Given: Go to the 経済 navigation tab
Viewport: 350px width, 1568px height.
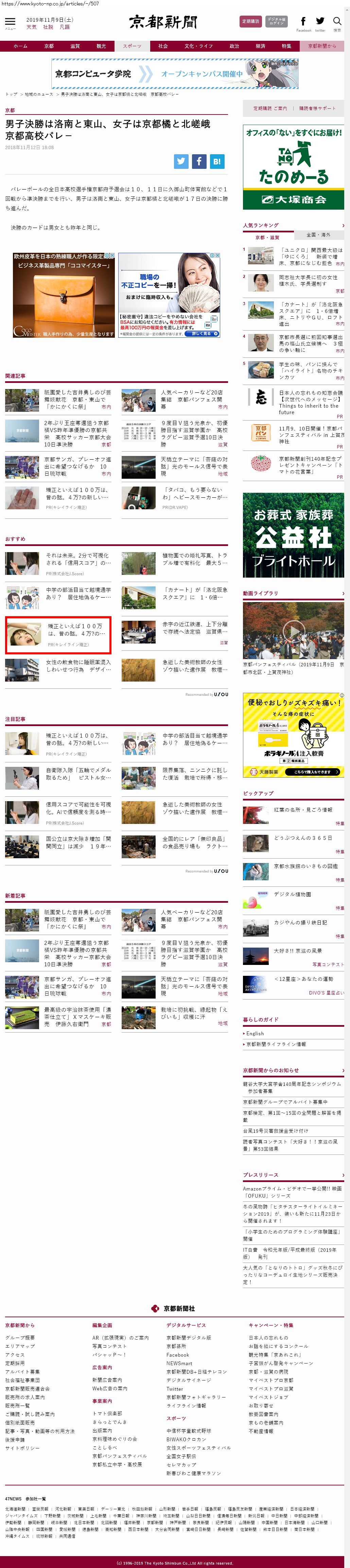Looking at the screenshot, I should pyautogui.click(x=260, y=46).
